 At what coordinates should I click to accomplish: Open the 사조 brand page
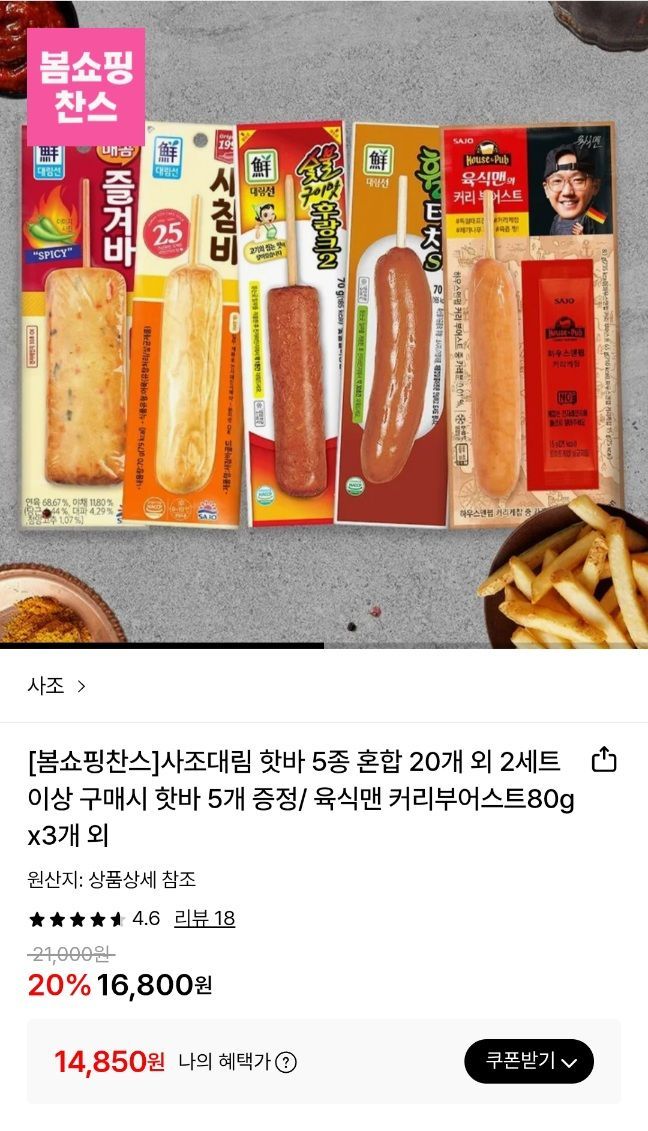(x=57, y=686)
